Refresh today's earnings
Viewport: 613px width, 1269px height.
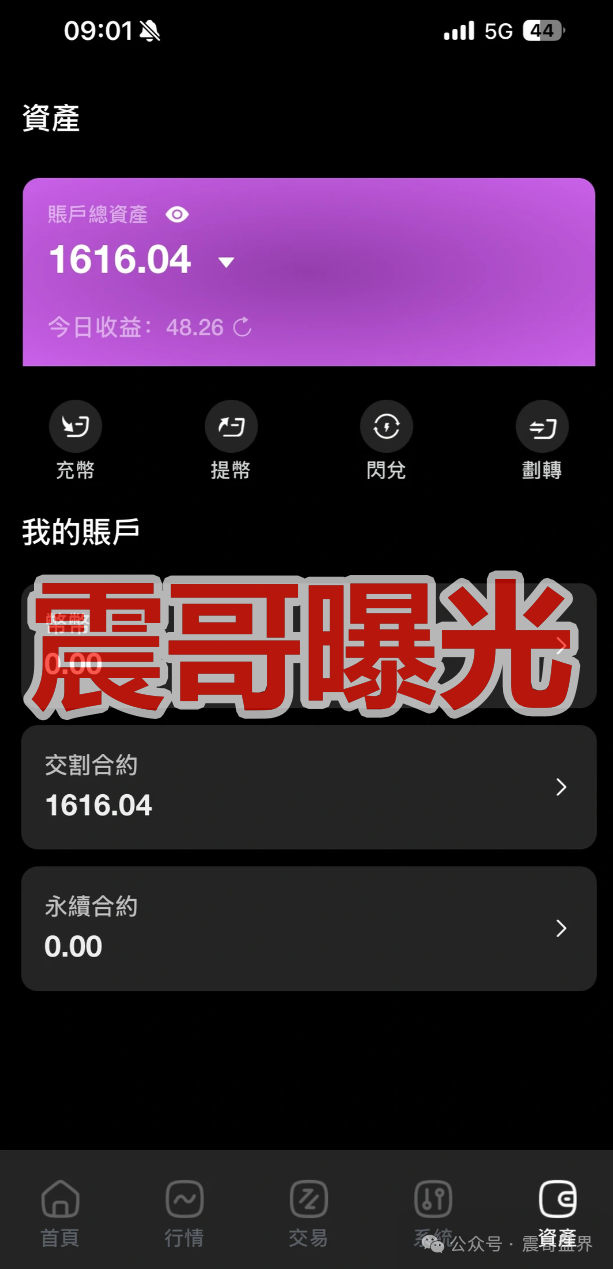(x=242, y=327)
